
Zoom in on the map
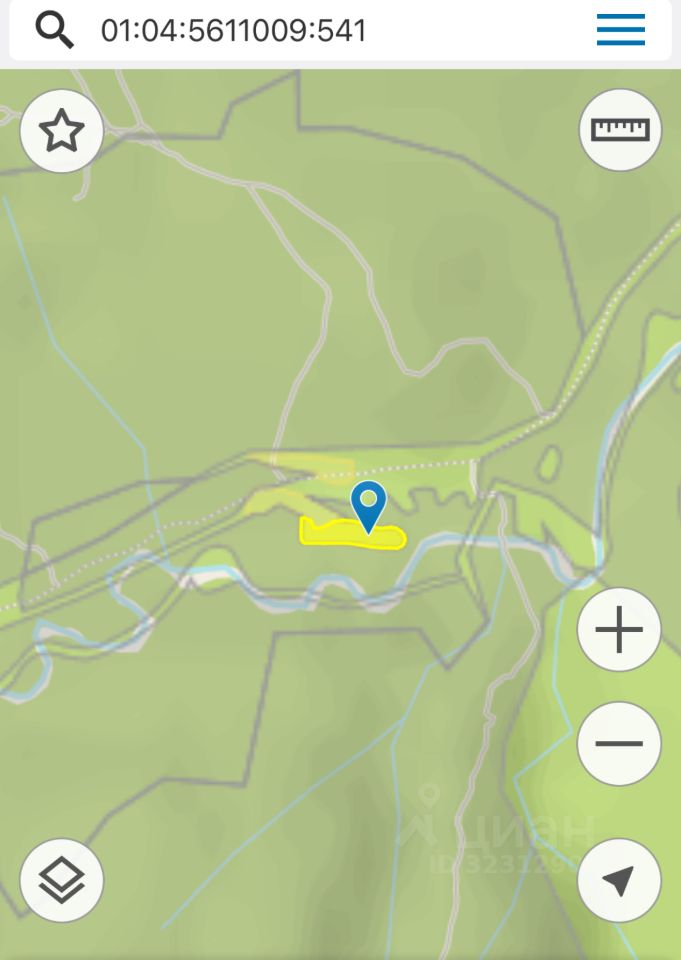click(x=619, y=630)
